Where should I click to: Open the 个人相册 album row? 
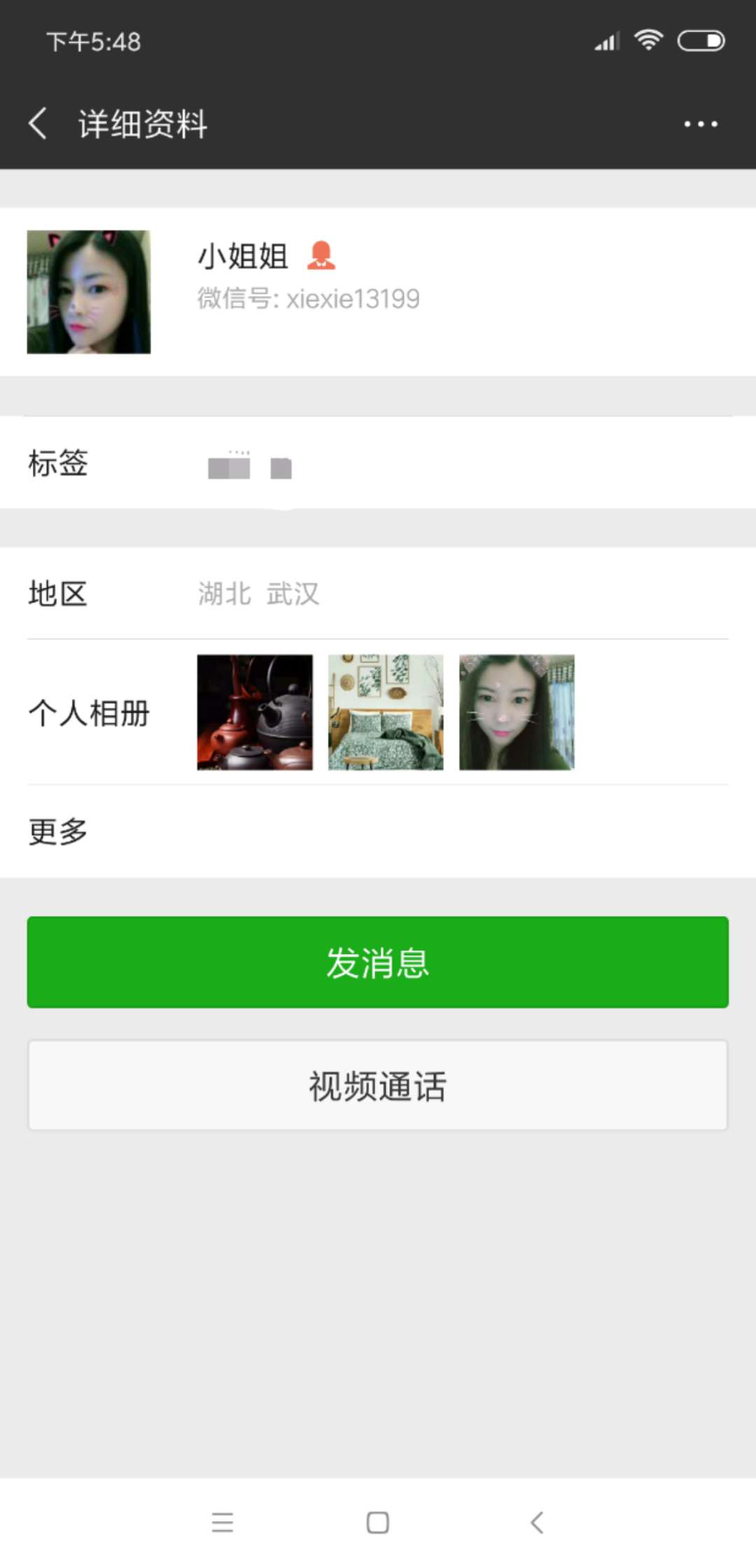coord(378,712)
